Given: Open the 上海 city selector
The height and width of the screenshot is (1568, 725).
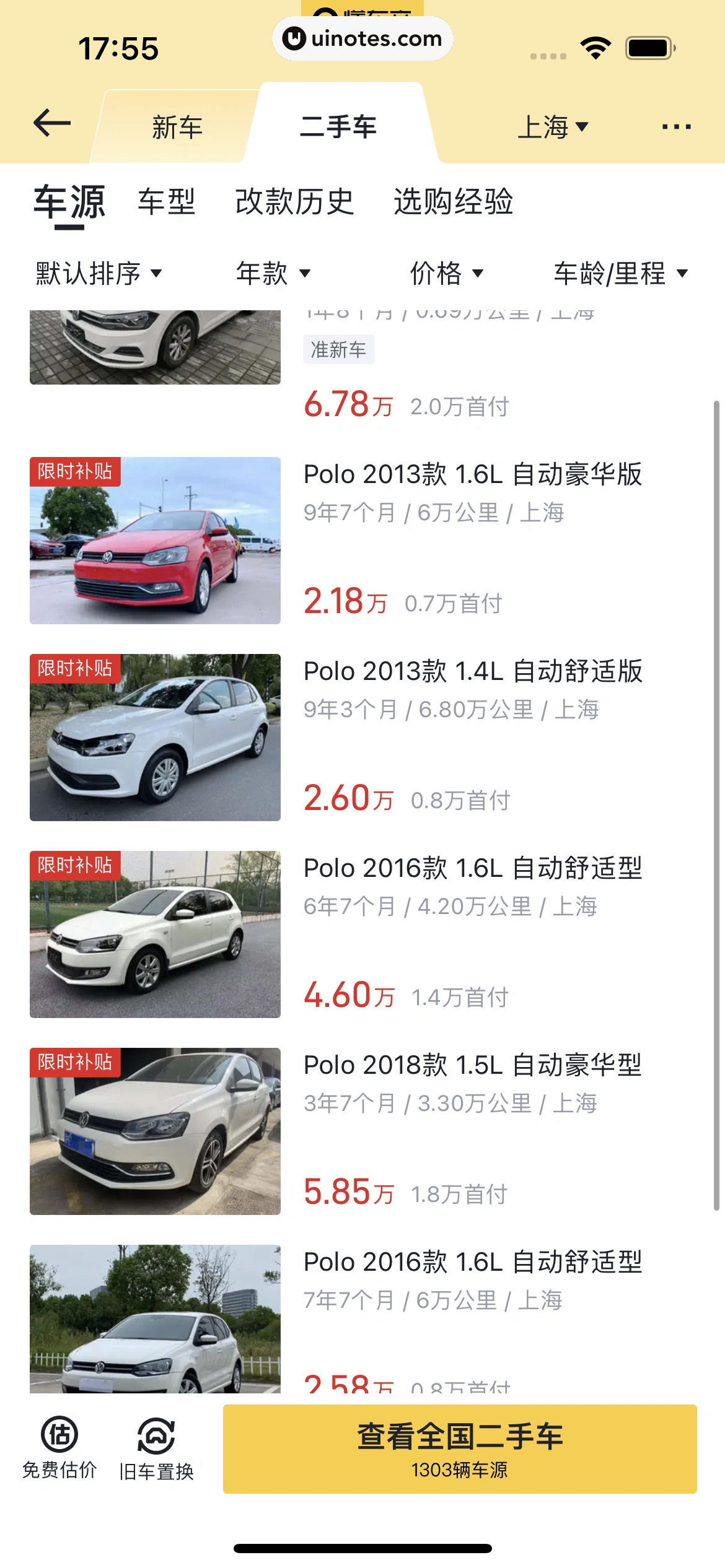Looking at the screenshot, I should tap(553, 127).
